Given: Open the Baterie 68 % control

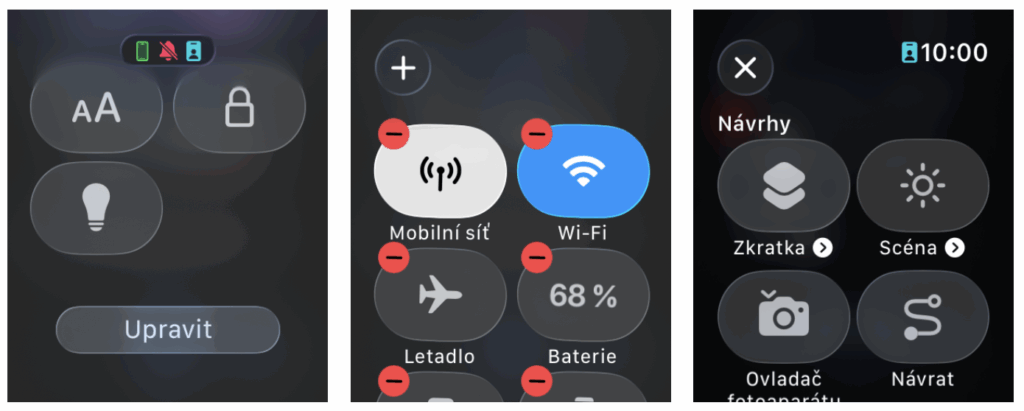Looking at the screenshot, I should coord(583,296).
